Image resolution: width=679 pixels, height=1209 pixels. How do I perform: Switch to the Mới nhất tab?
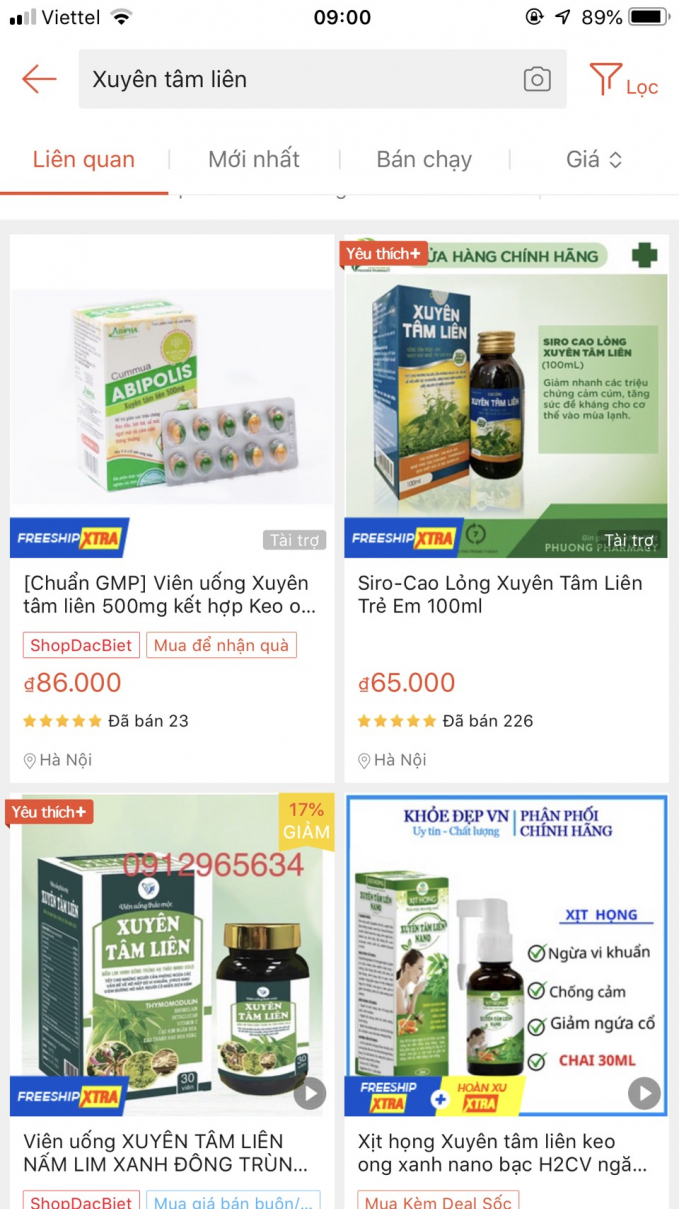[x=254, y=159]
